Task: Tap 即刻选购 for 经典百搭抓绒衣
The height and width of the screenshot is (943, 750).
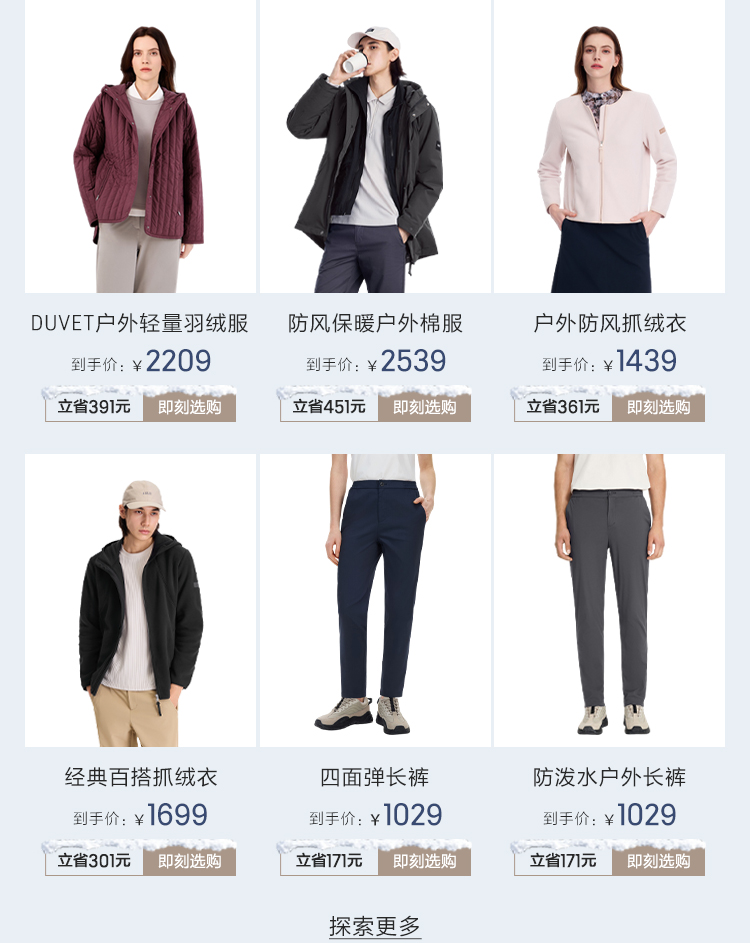Action: [189, 861]
